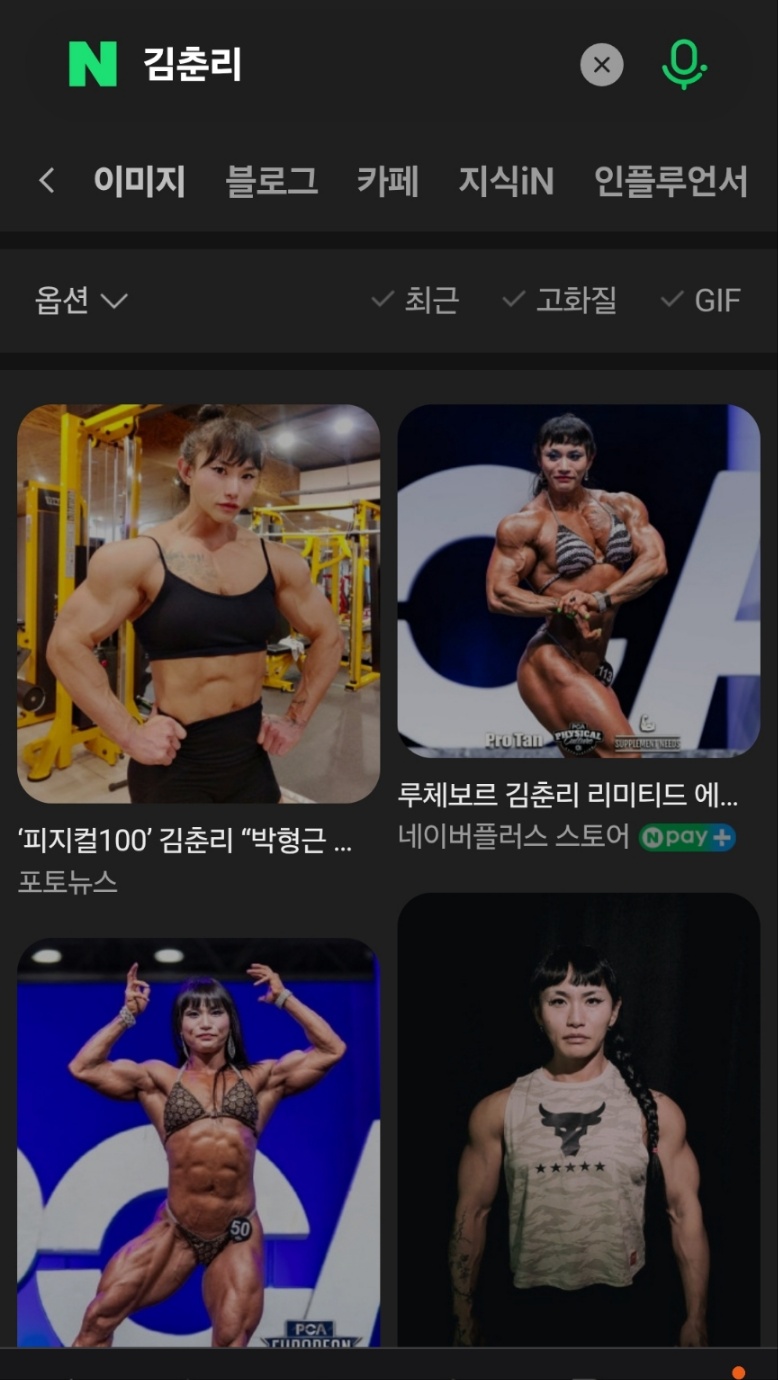Enable the GIF filter
The height and width of the screenshot is (1380, 778).
click(701, 300)
